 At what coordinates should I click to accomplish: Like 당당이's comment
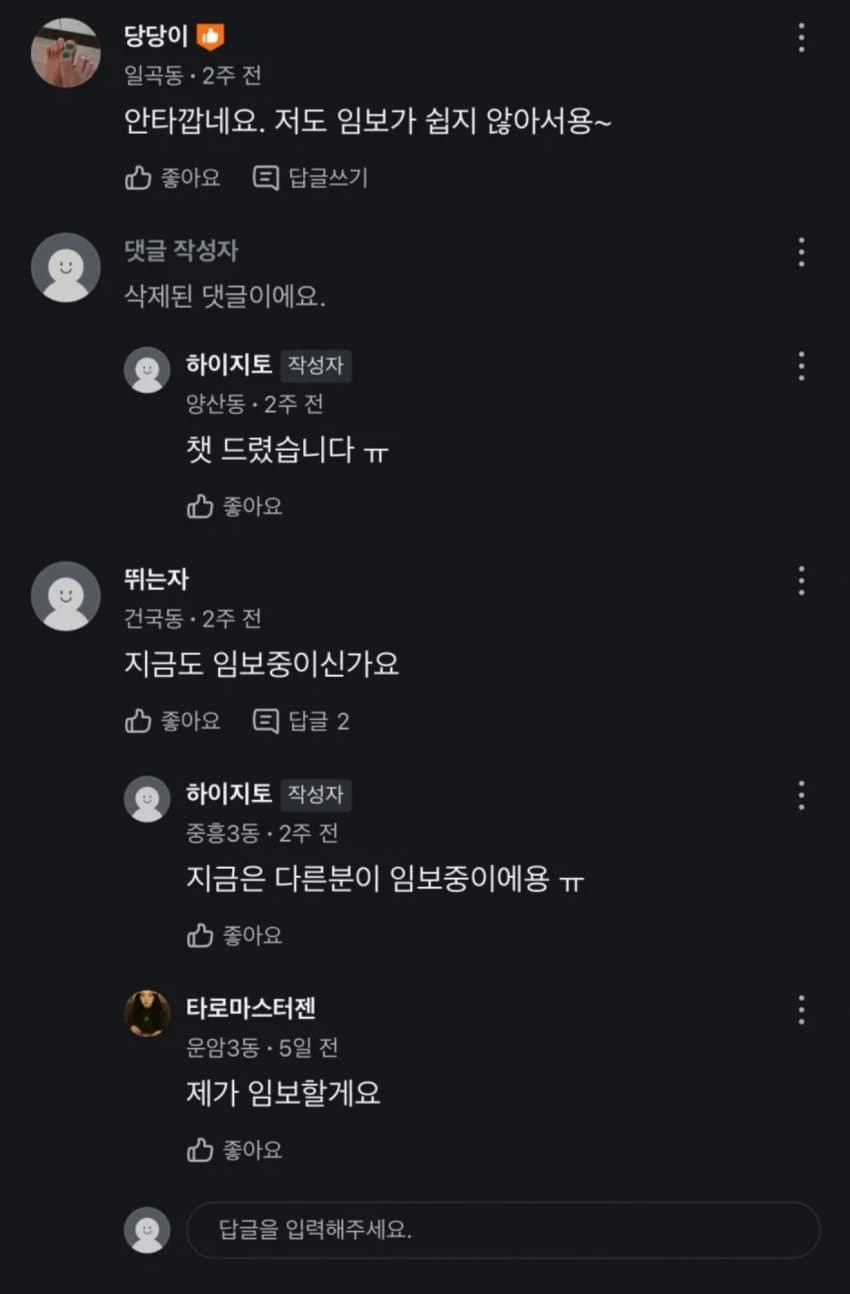pos(172,178)
